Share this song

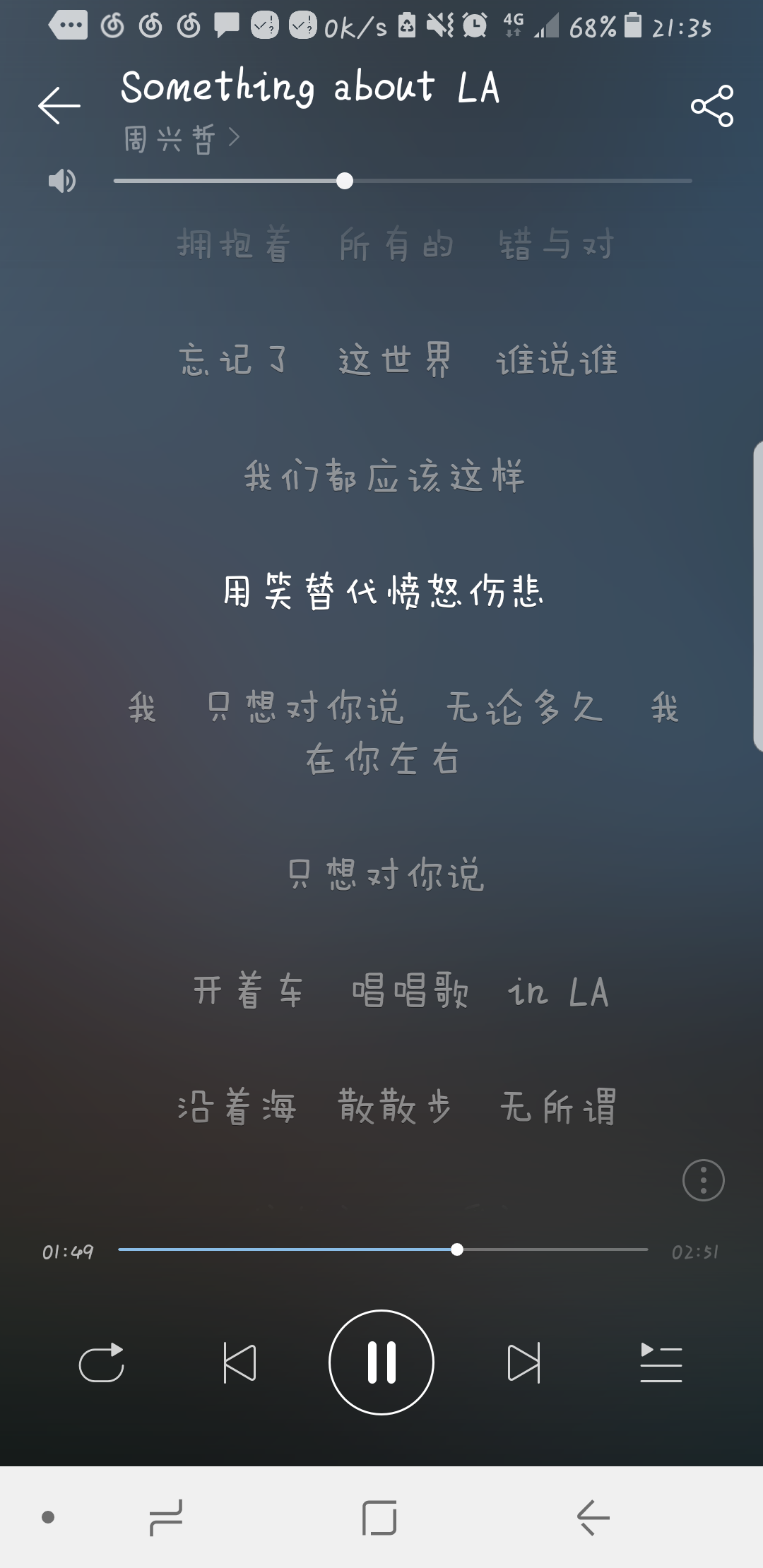[712, 106]
